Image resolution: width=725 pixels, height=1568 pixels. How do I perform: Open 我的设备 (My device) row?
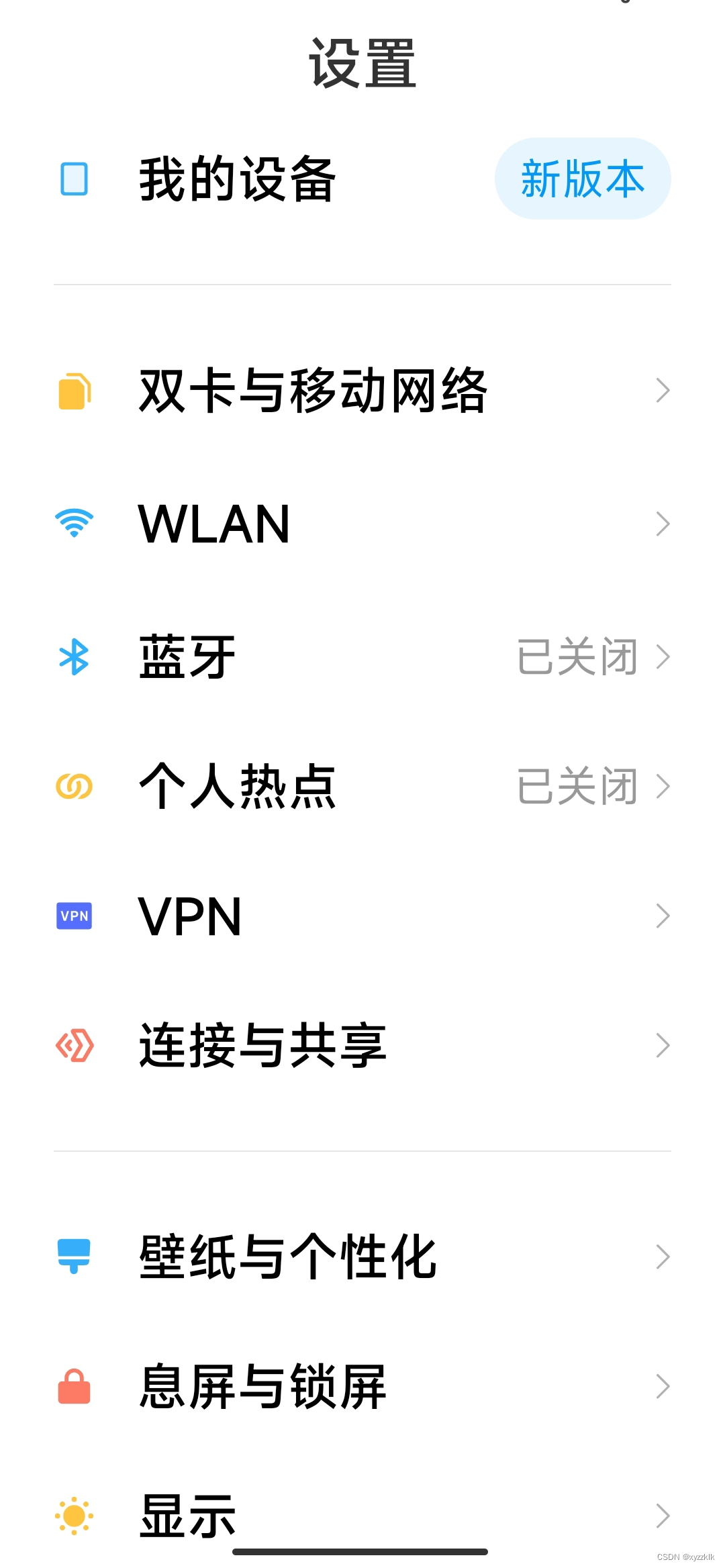(237, 179)
